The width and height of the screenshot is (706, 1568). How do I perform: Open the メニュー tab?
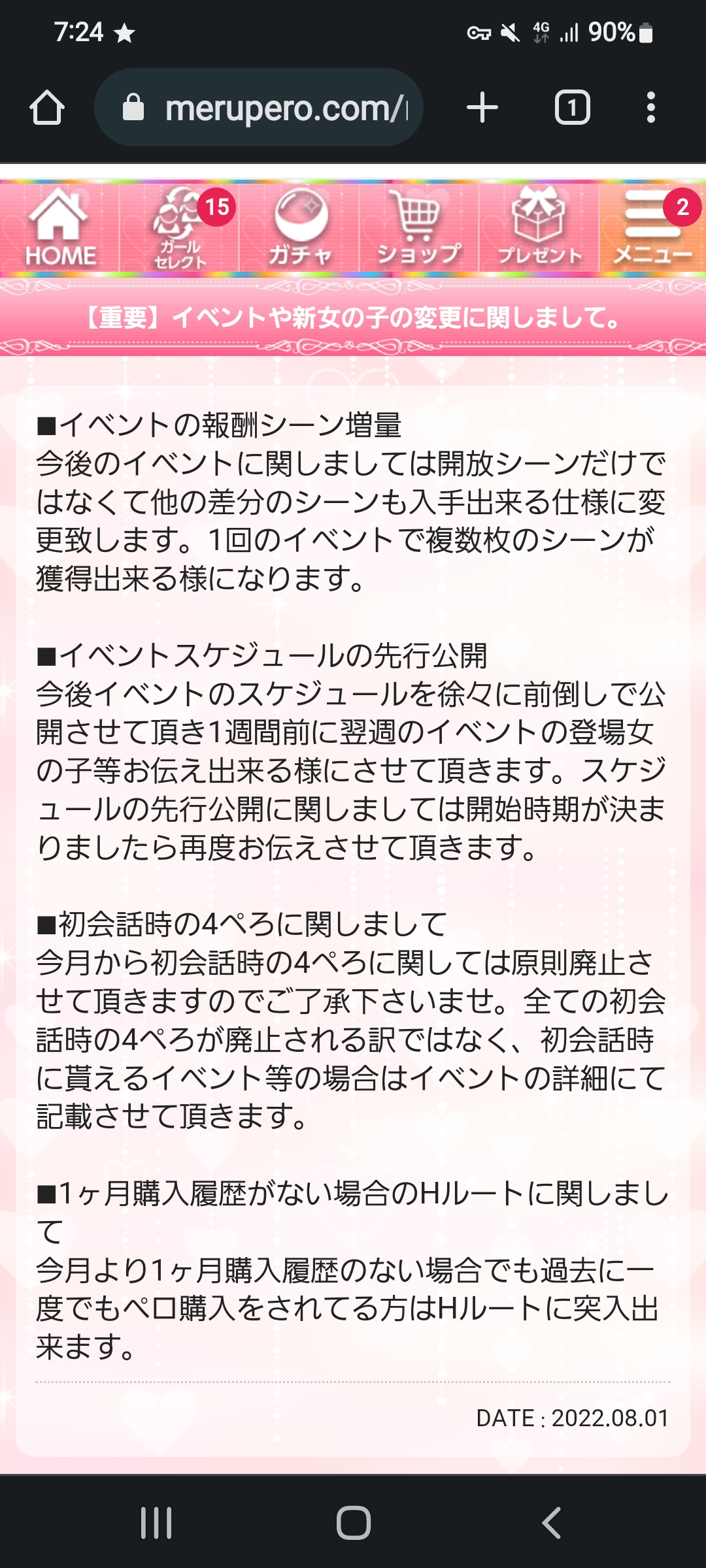click(x=652, y=228)
